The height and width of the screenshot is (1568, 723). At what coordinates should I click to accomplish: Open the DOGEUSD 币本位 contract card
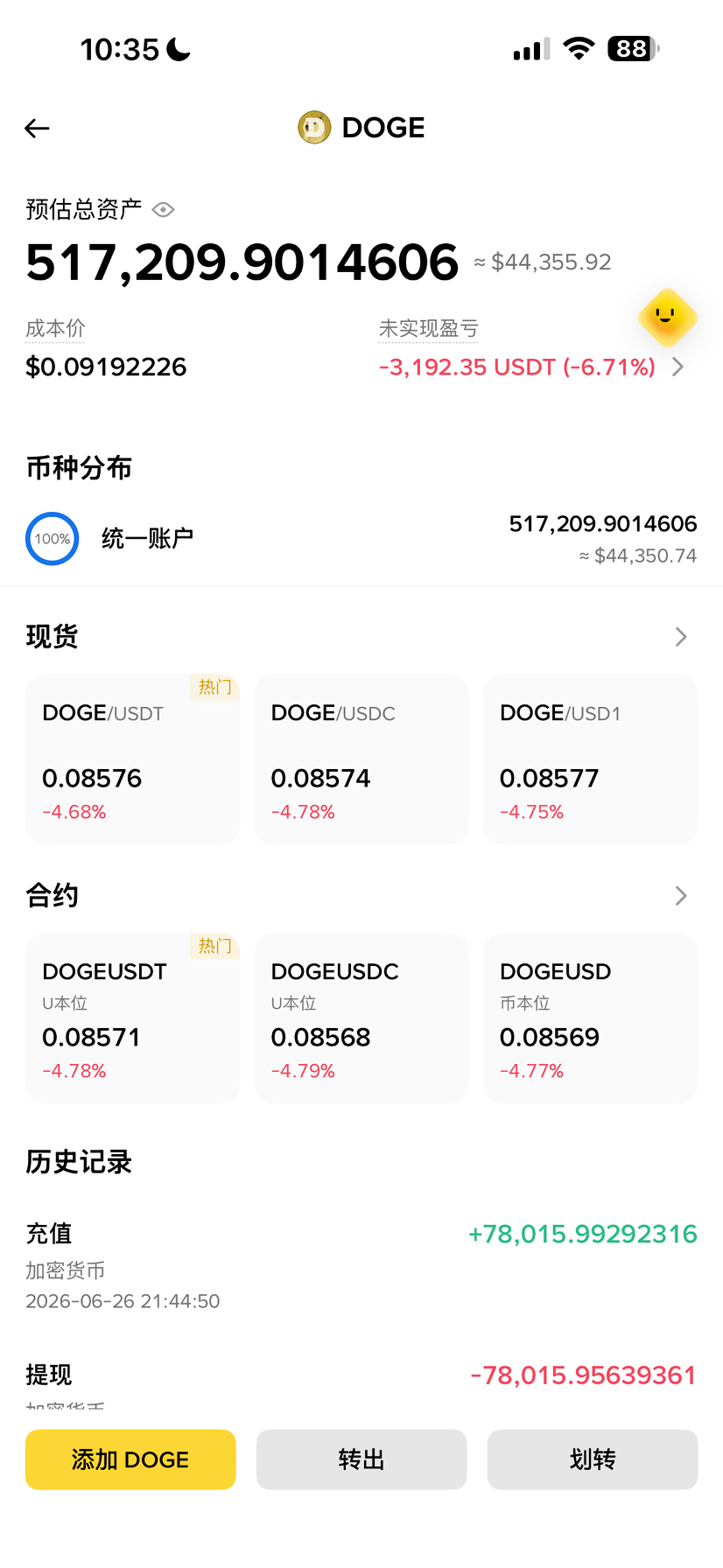point(590,1018)
